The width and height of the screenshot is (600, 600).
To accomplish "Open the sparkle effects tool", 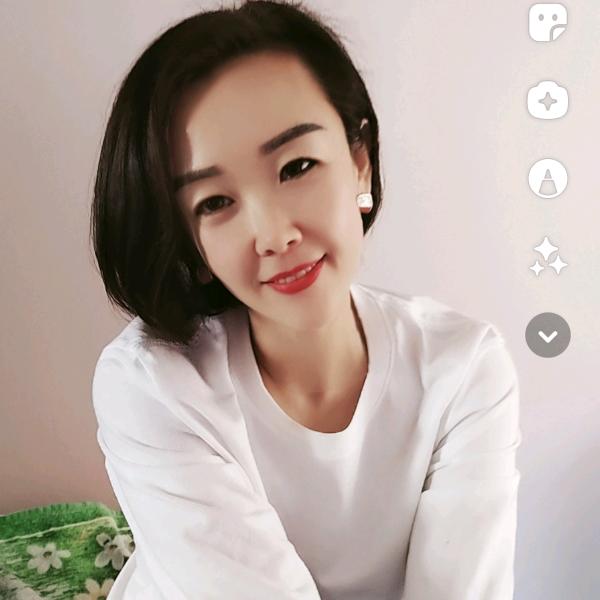I will click(x=548, y=257).
